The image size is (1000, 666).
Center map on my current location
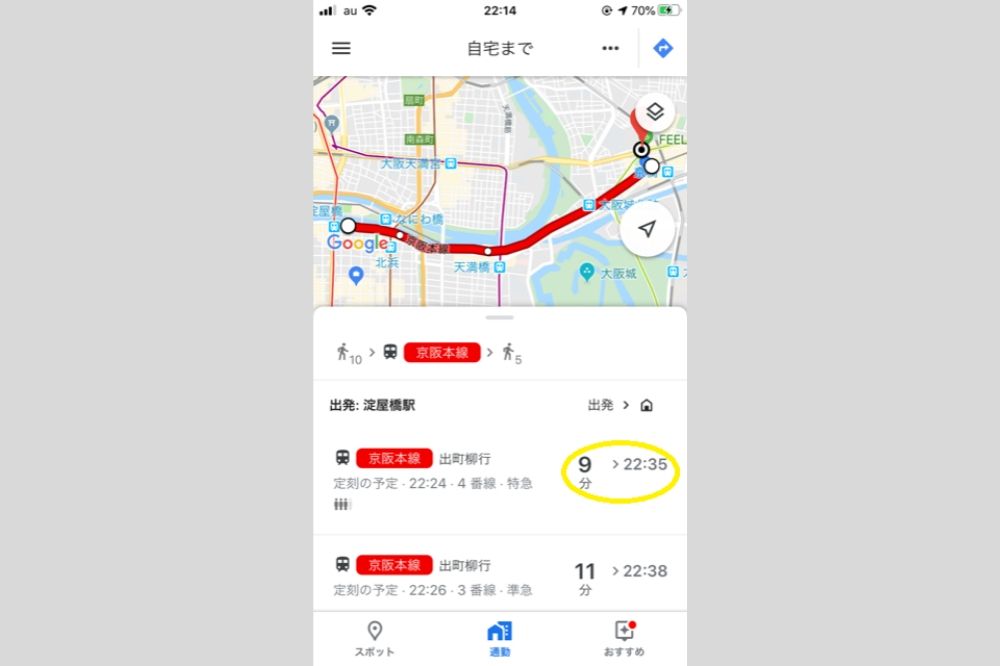pos(647,230)
